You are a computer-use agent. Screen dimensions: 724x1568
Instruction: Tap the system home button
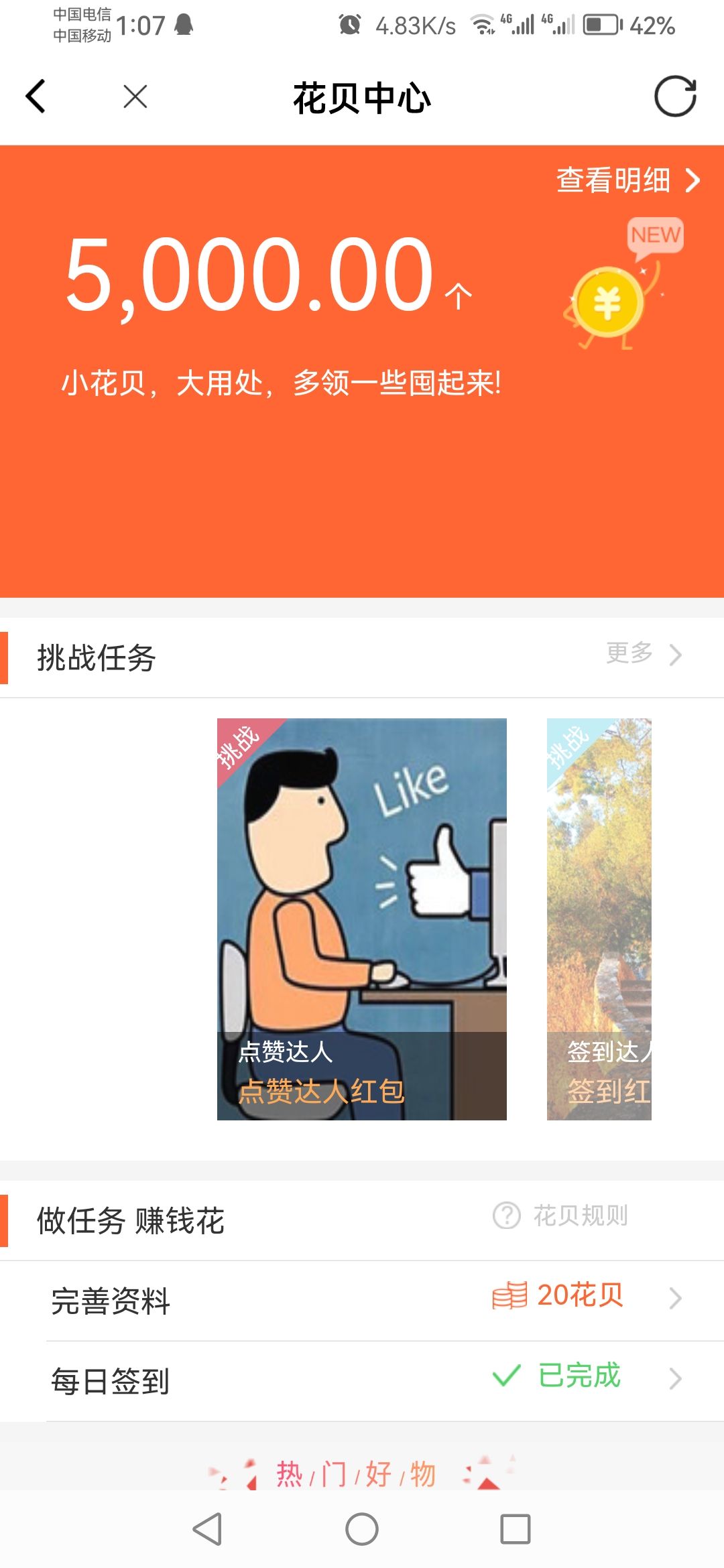point(362,1529)
